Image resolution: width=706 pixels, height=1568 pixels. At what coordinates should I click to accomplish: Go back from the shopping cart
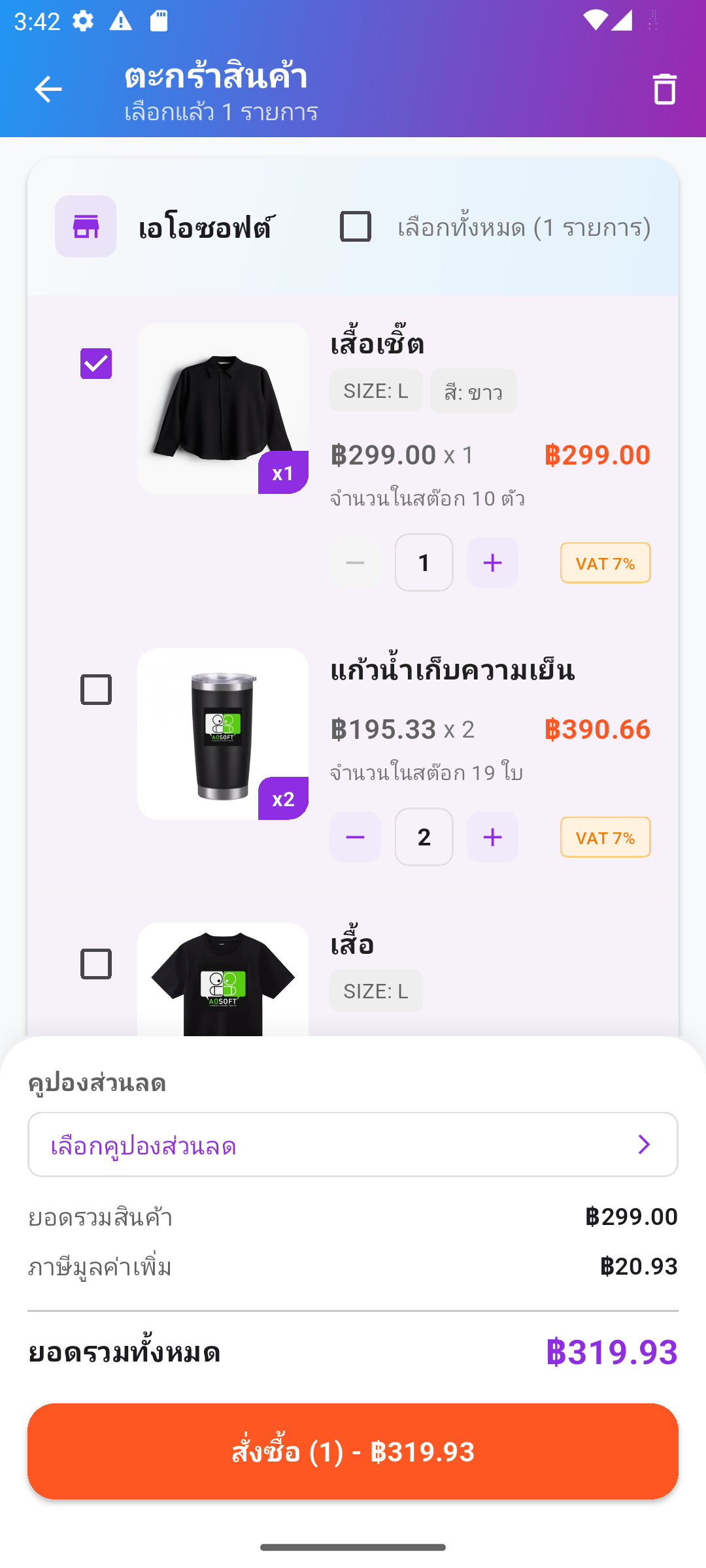(48, 90)
